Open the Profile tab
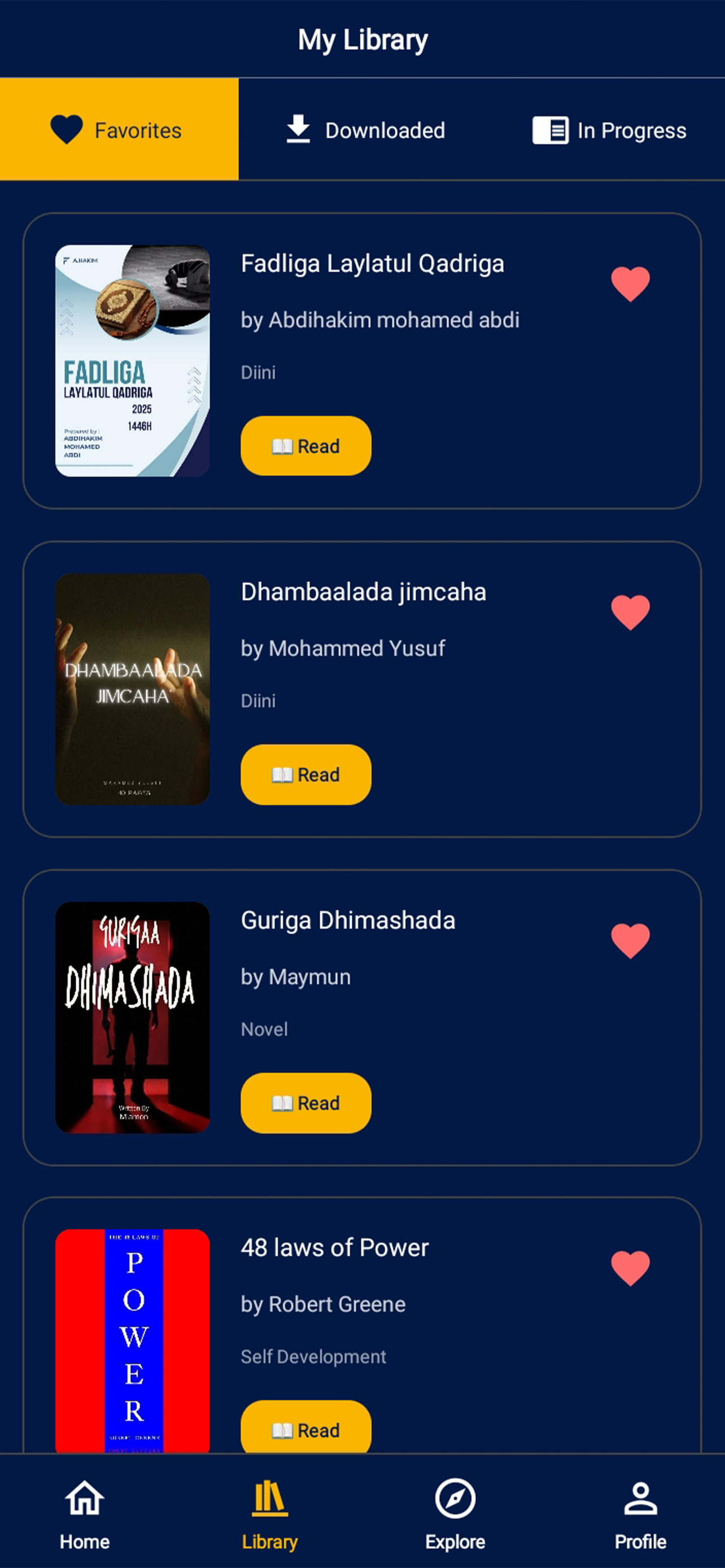This screenshot has width=725, height=1568. pos(640,1514)
